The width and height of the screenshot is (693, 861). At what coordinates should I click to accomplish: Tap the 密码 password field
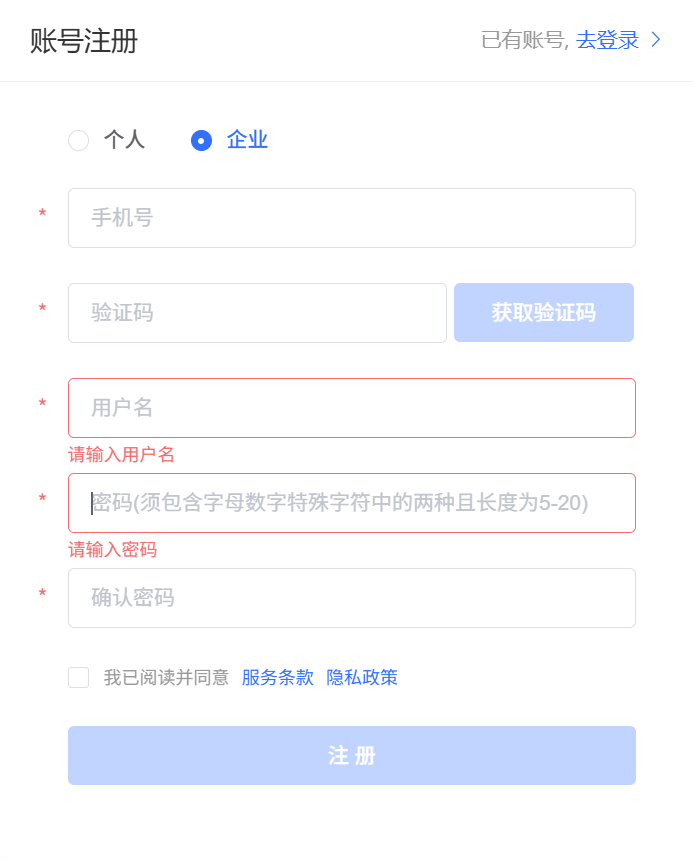pos(351,503)
